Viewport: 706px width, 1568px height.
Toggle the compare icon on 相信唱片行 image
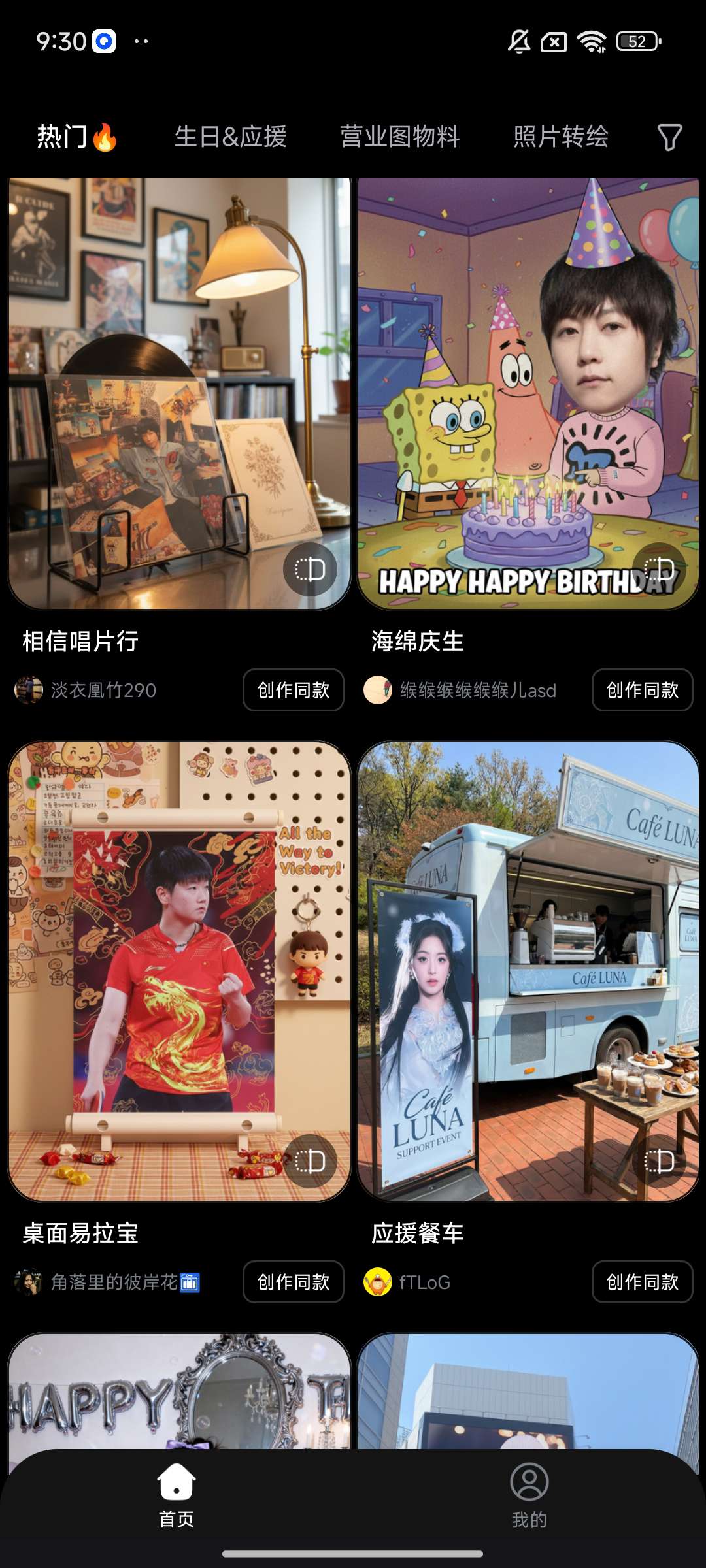tap(310, 570)
